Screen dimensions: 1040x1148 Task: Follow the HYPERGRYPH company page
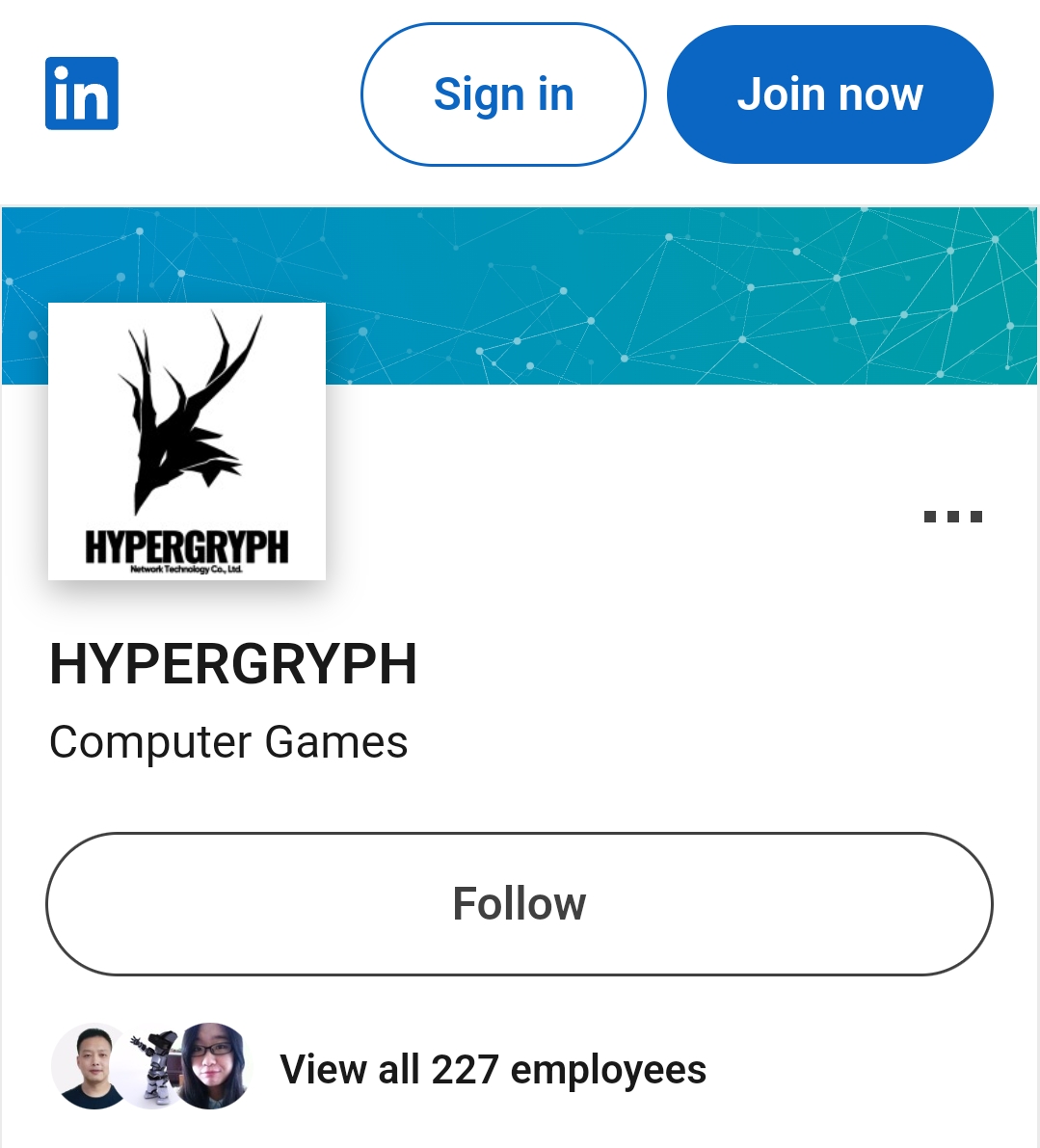pyautogui.click(x=519, y=904)
